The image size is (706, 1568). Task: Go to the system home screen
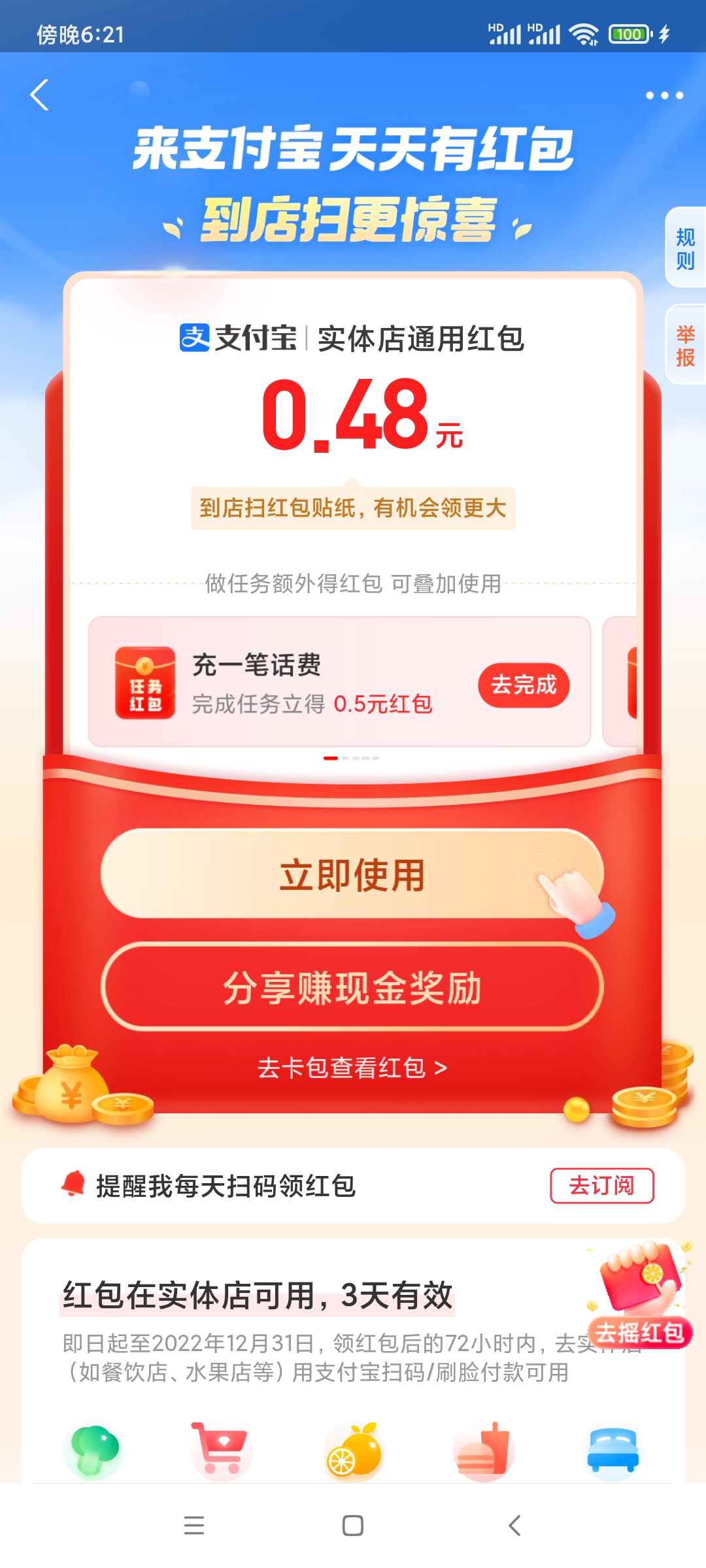(x=353, y=1526)
